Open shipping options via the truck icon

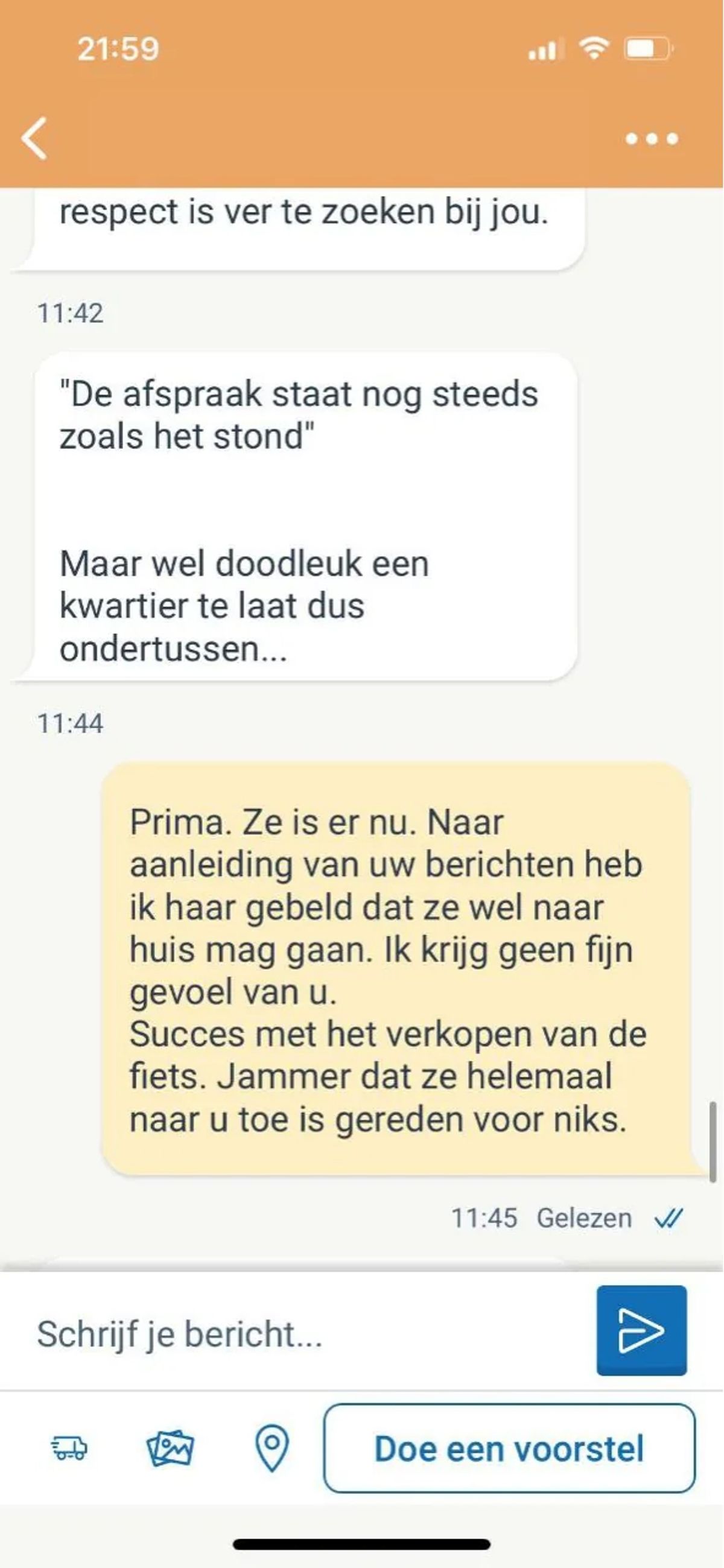pos(69,1448)
